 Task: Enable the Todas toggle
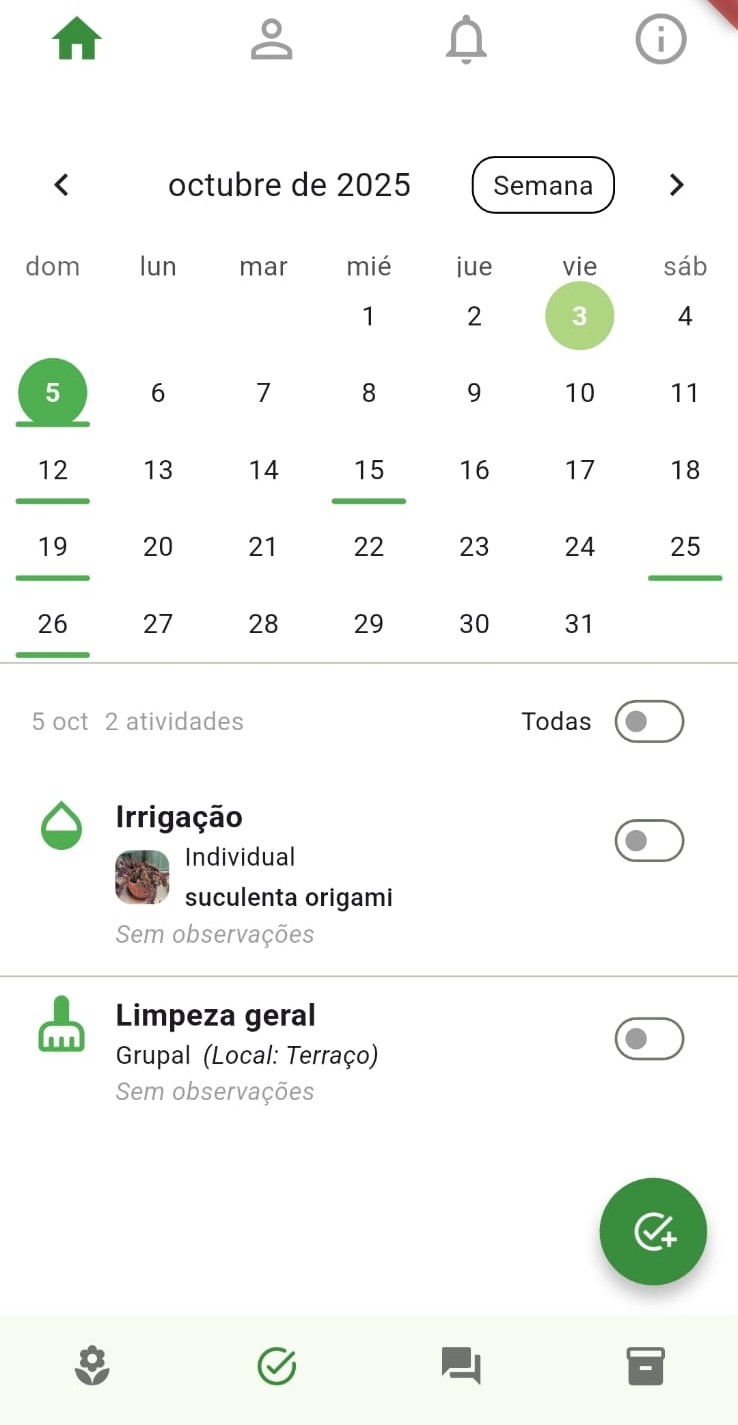click(648, 721)
